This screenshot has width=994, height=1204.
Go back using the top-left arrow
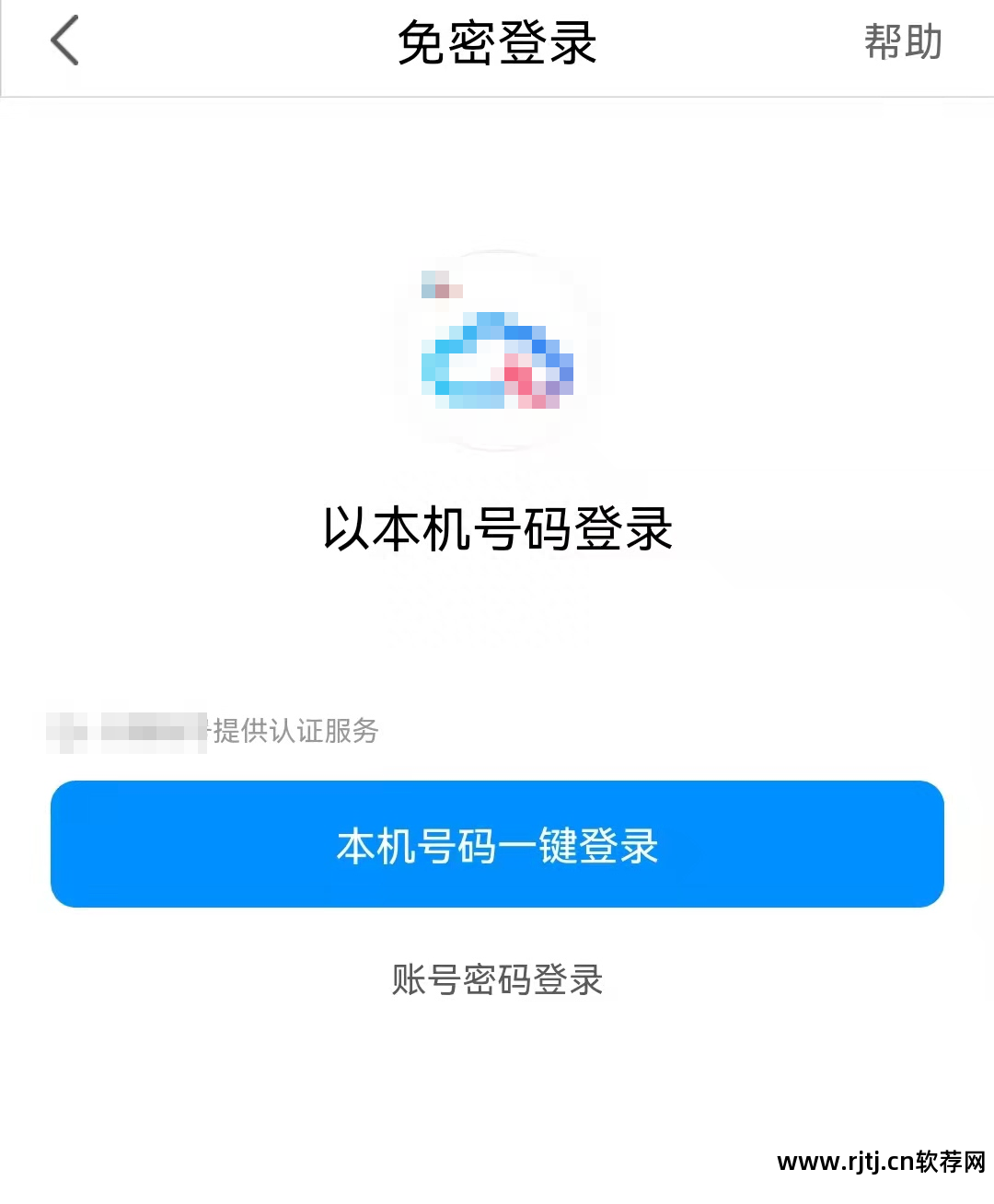tap(64, 42)
